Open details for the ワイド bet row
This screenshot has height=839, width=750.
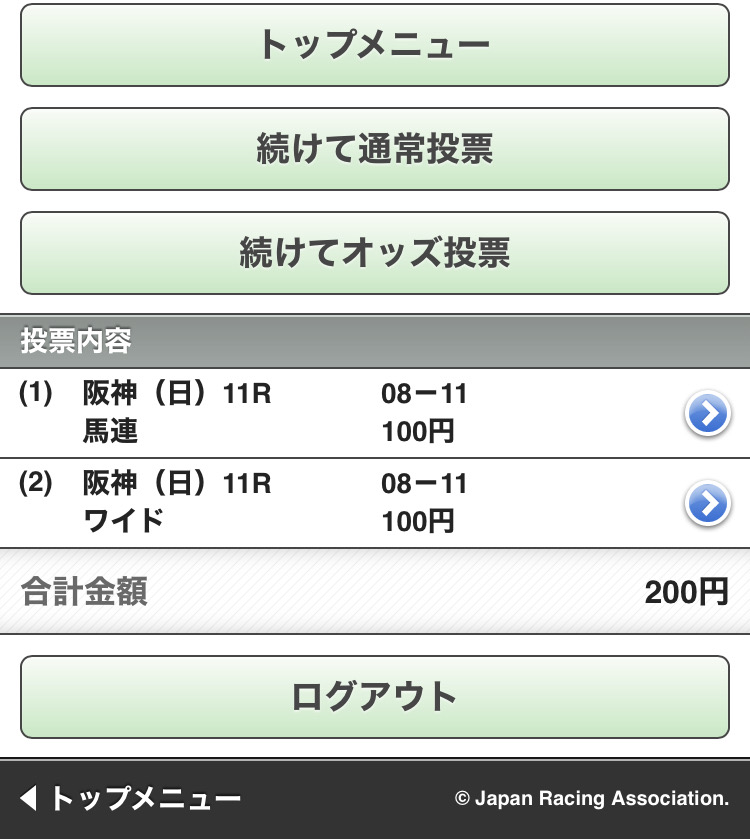(x=708, y=503)
